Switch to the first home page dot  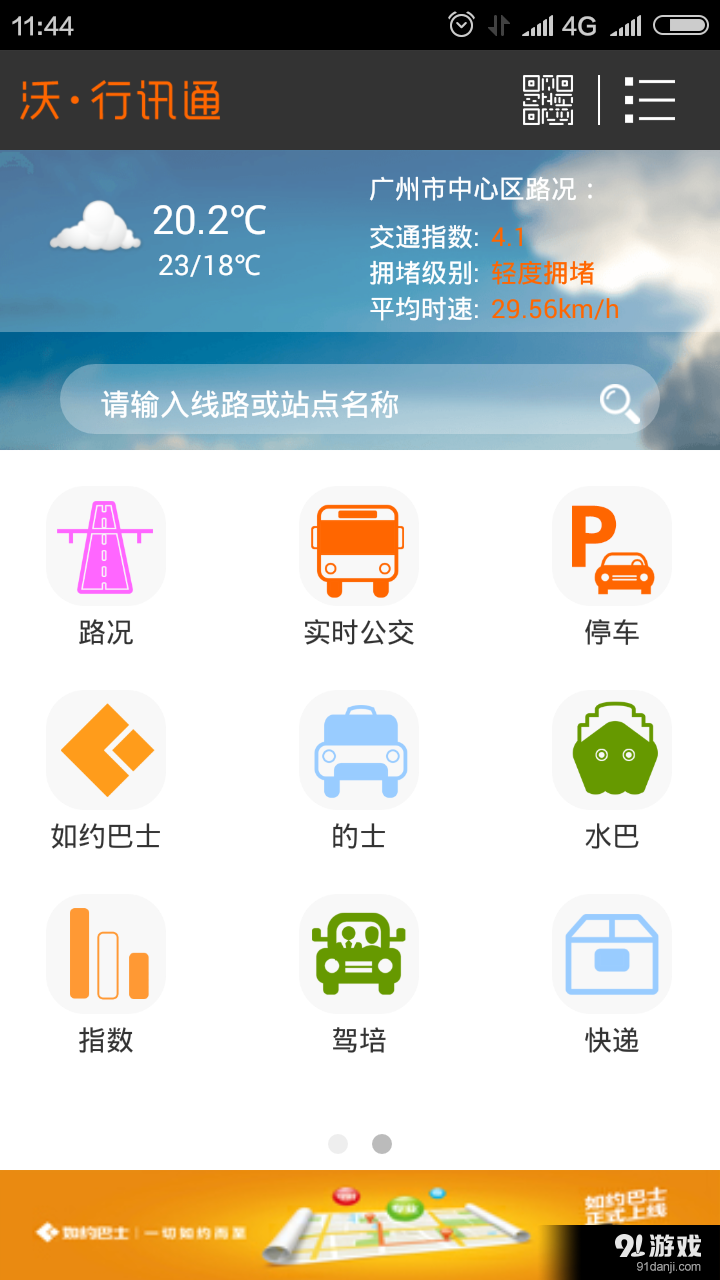point(338,1144)
